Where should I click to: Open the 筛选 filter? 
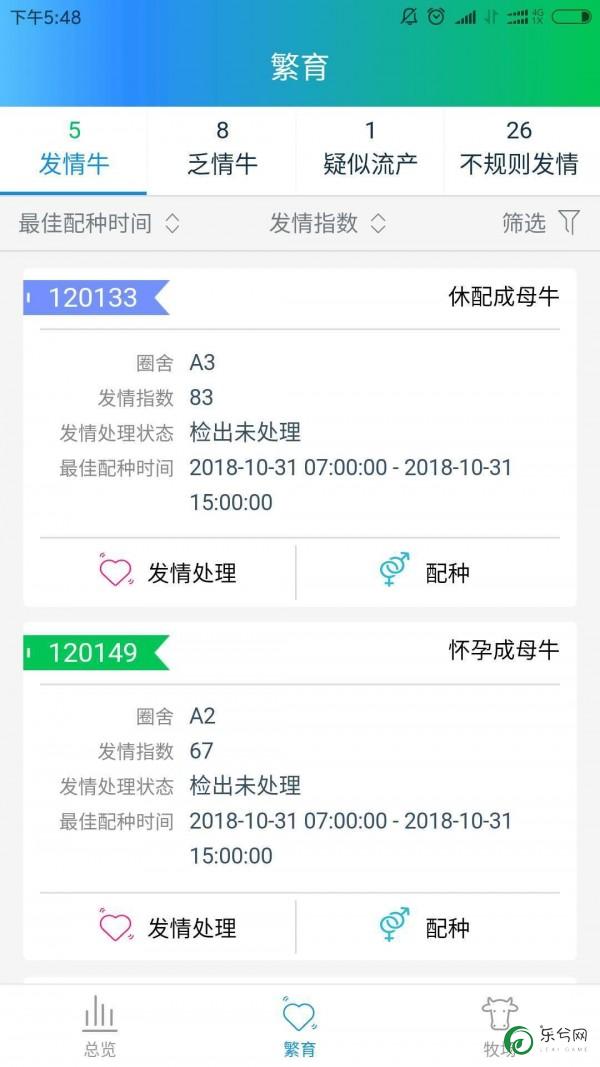[541, 223]
